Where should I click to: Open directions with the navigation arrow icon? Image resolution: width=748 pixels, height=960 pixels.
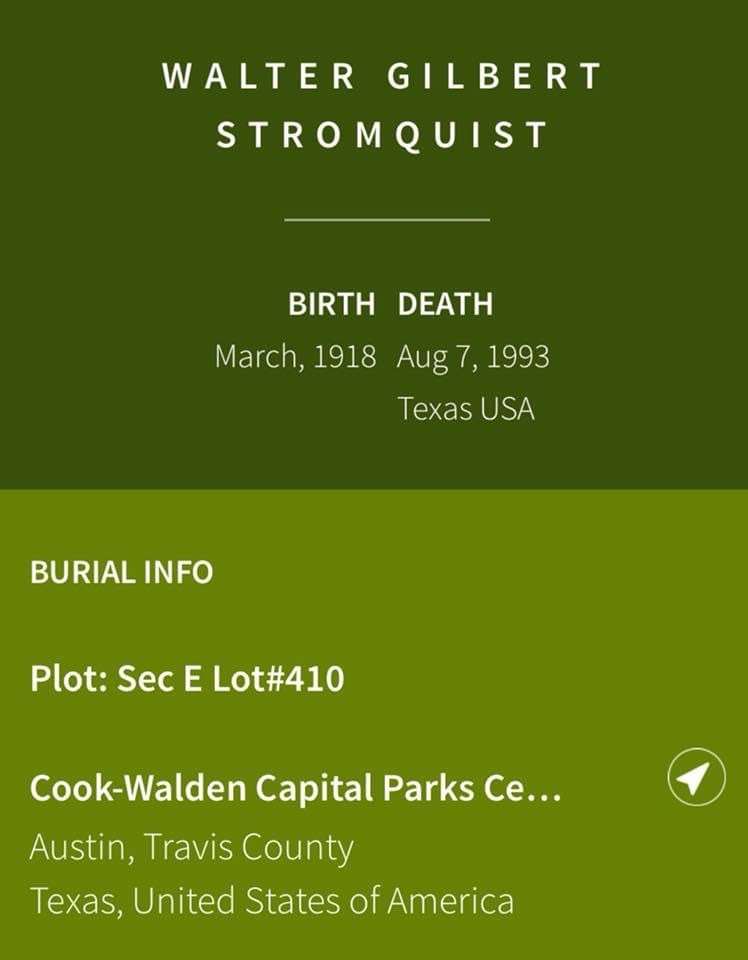[x=696, y=776]
